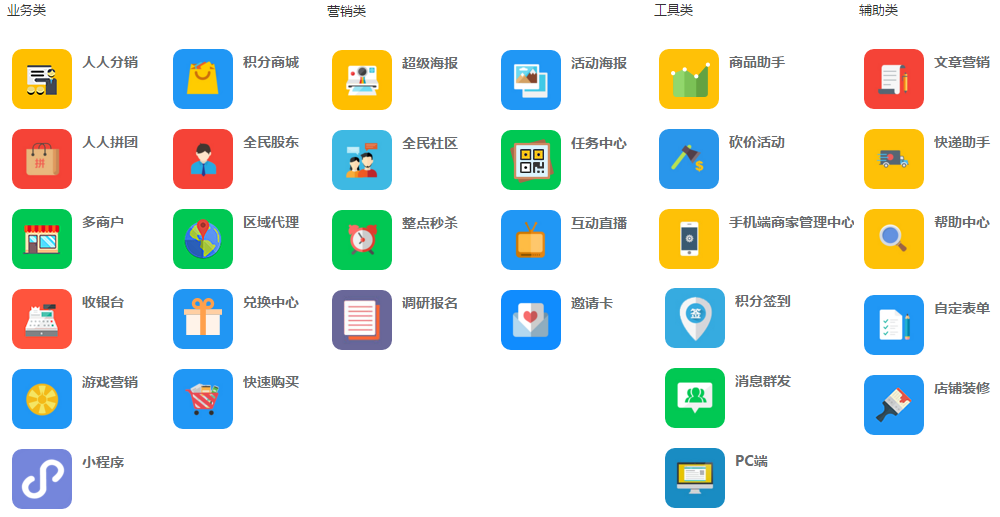Open 消息群发
1000x517 pixels.
click(x=695, y=398)
